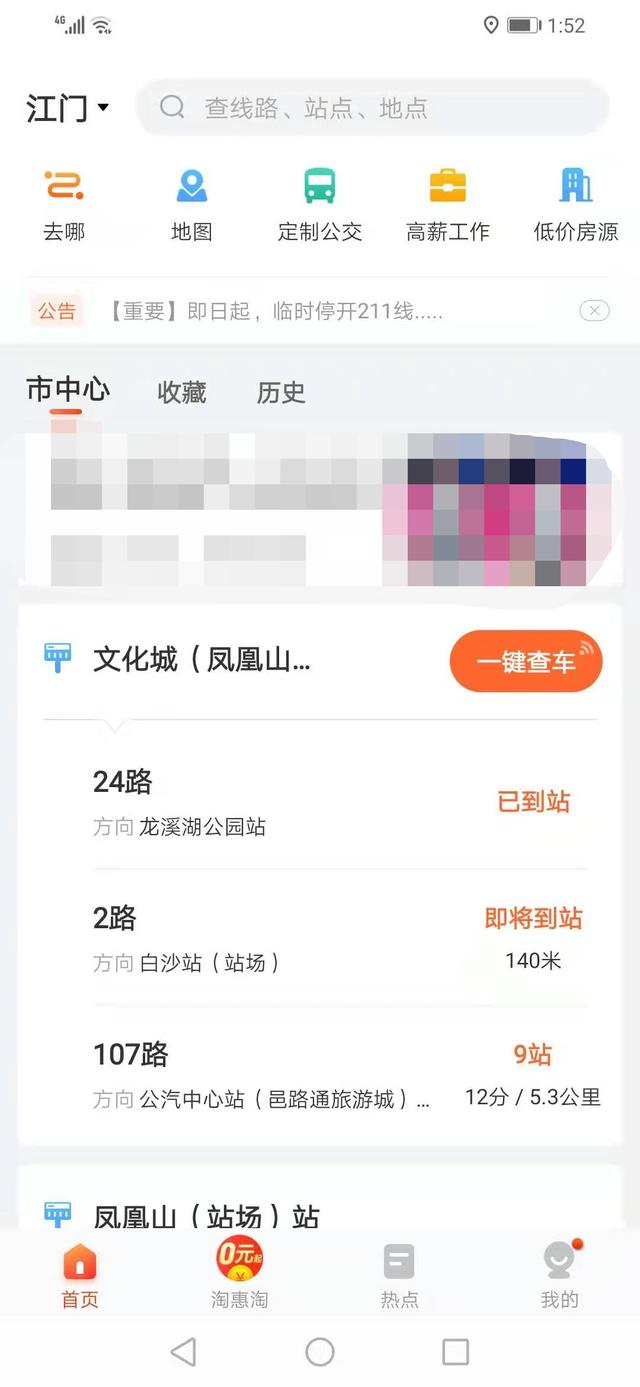Open the 去哪 trip planner
This screenshot has height=1387, width=640.
pyautogui.click(x=64, y=205)
